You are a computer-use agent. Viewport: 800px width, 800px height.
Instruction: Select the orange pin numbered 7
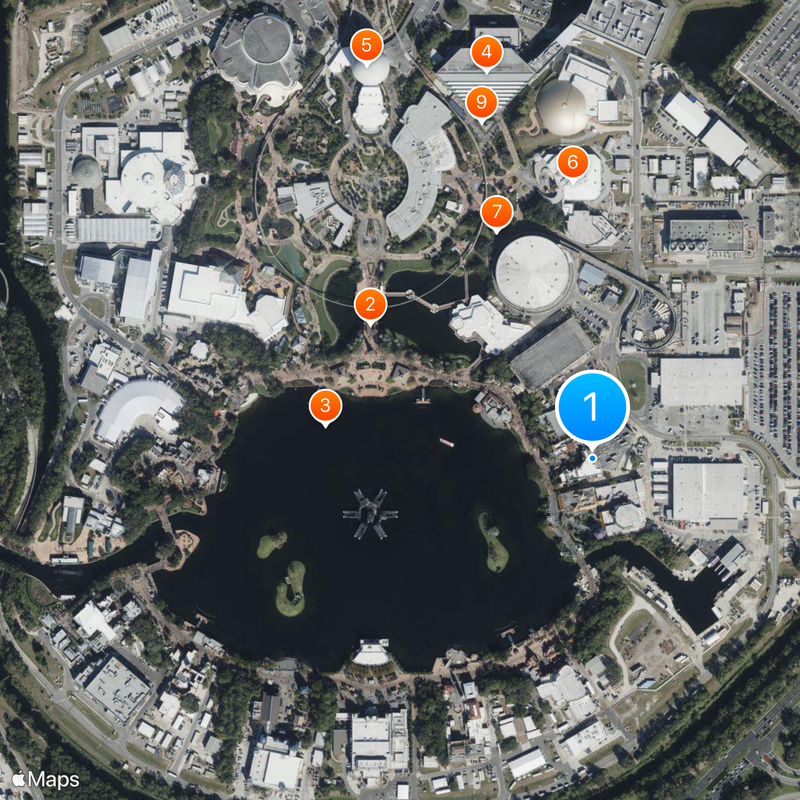[x=496, y=212]
